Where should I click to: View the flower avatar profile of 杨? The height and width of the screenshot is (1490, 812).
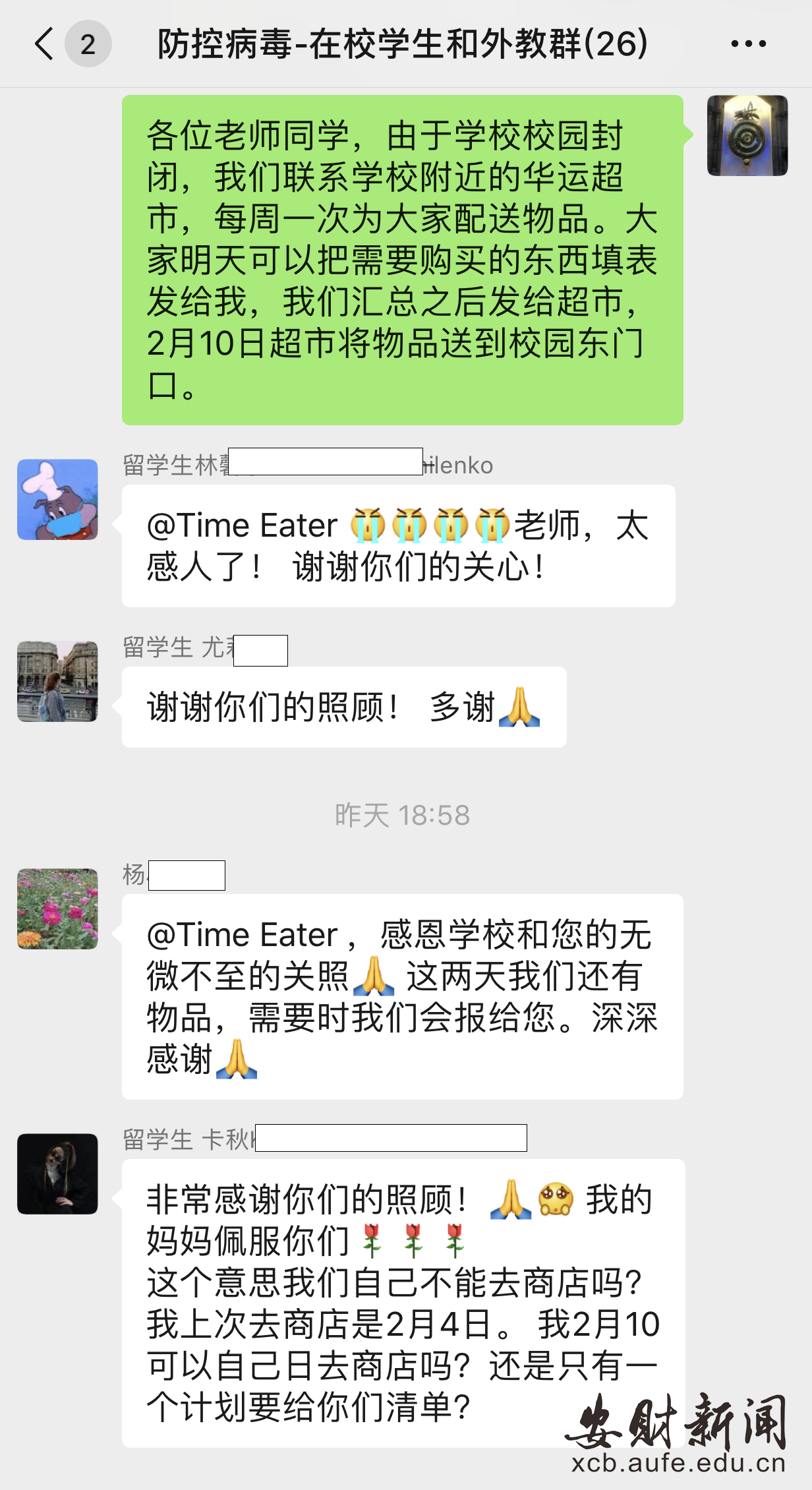point(57,909)
